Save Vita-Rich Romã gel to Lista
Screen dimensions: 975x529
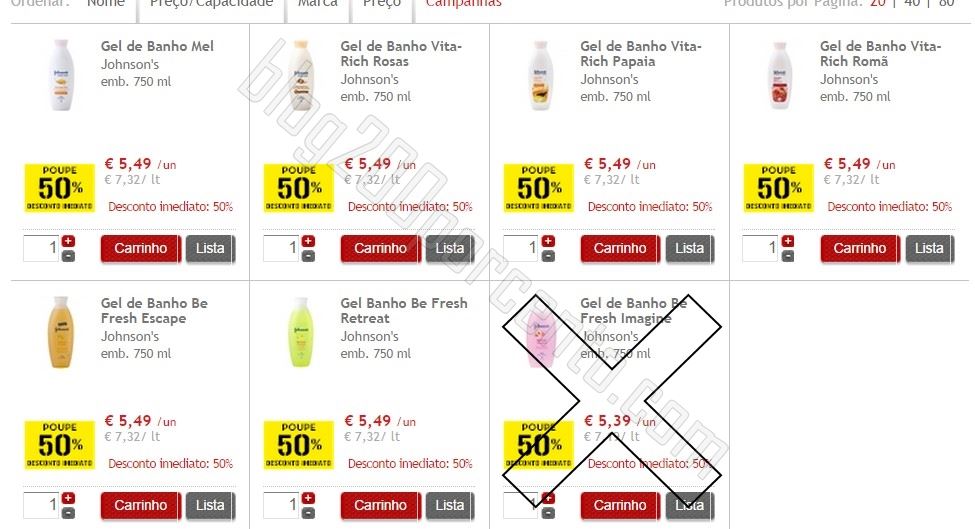tap(929, 248)
